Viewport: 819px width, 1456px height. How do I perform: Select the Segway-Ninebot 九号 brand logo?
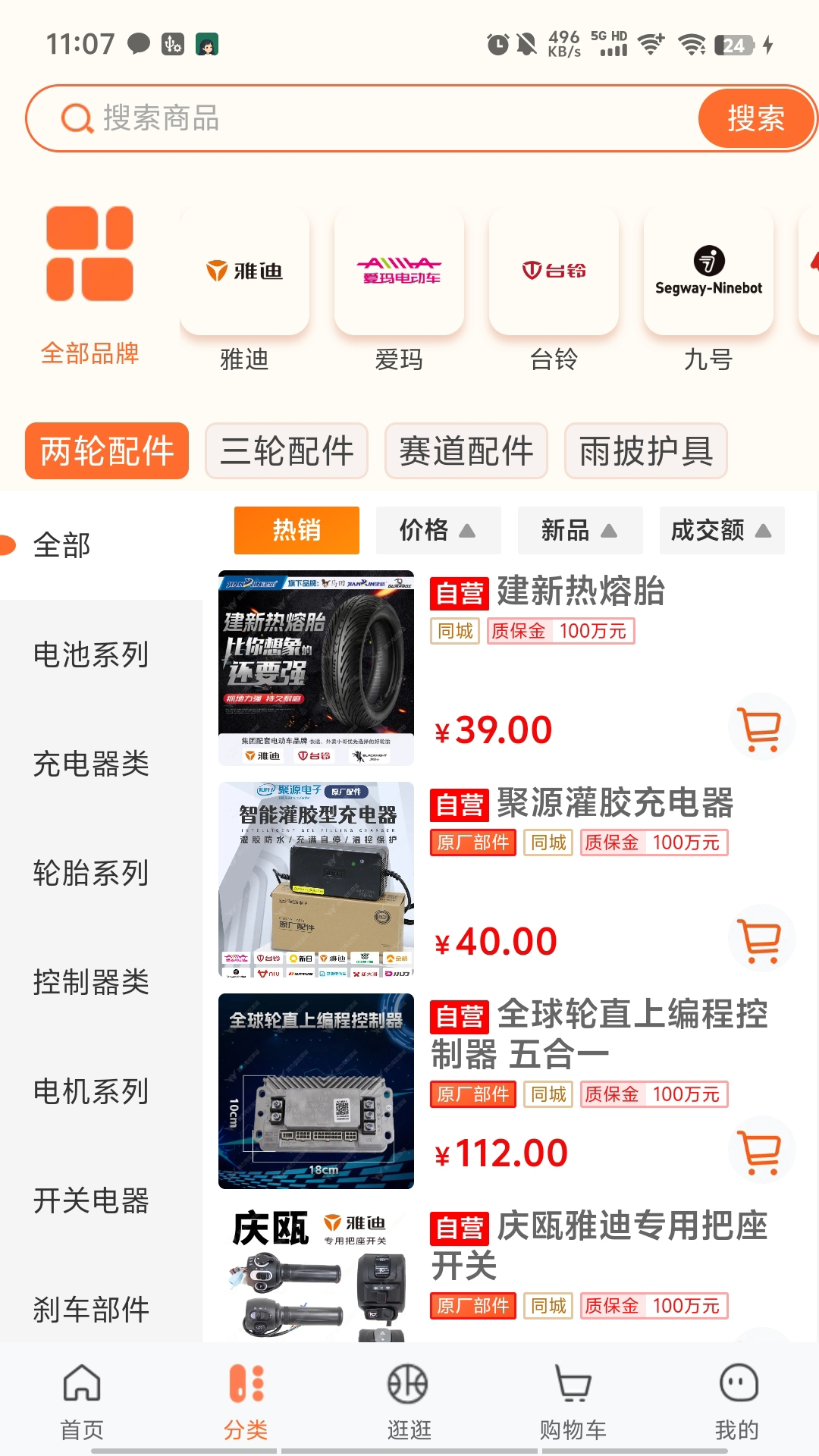click(x=708, y=270)
